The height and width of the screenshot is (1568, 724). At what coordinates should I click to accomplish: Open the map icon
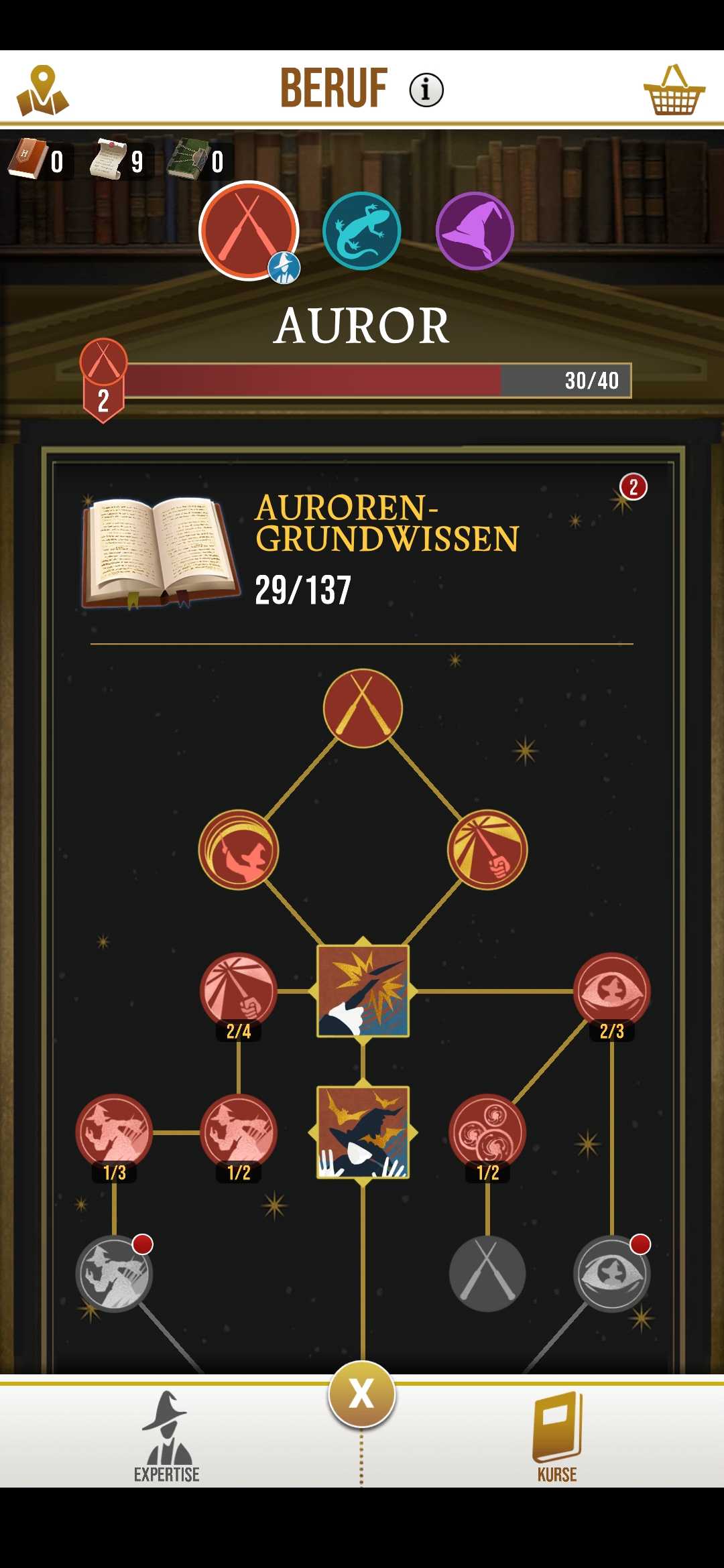42,90
